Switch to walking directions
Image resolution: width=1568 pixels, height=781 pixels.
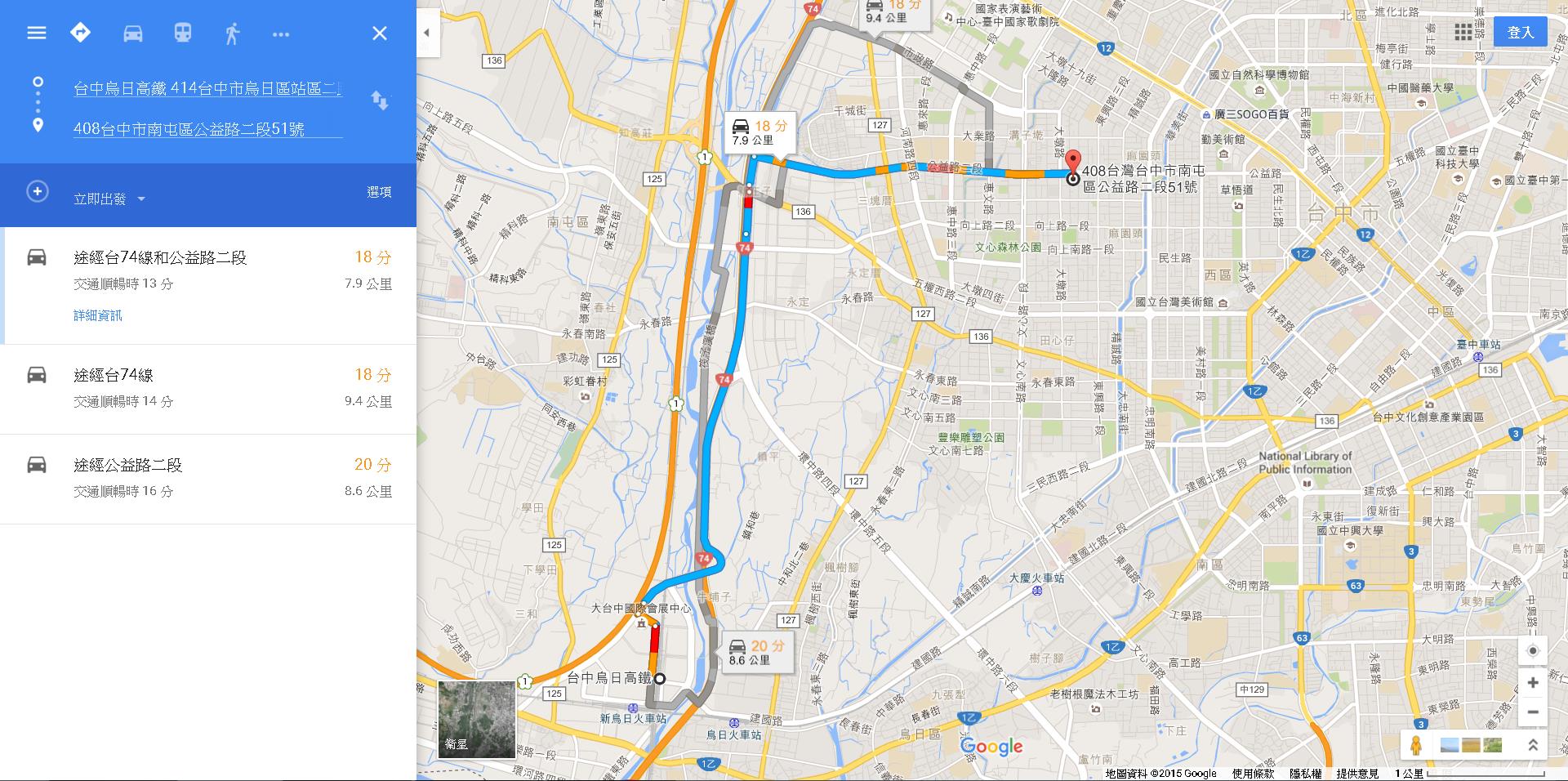[232, 33]
